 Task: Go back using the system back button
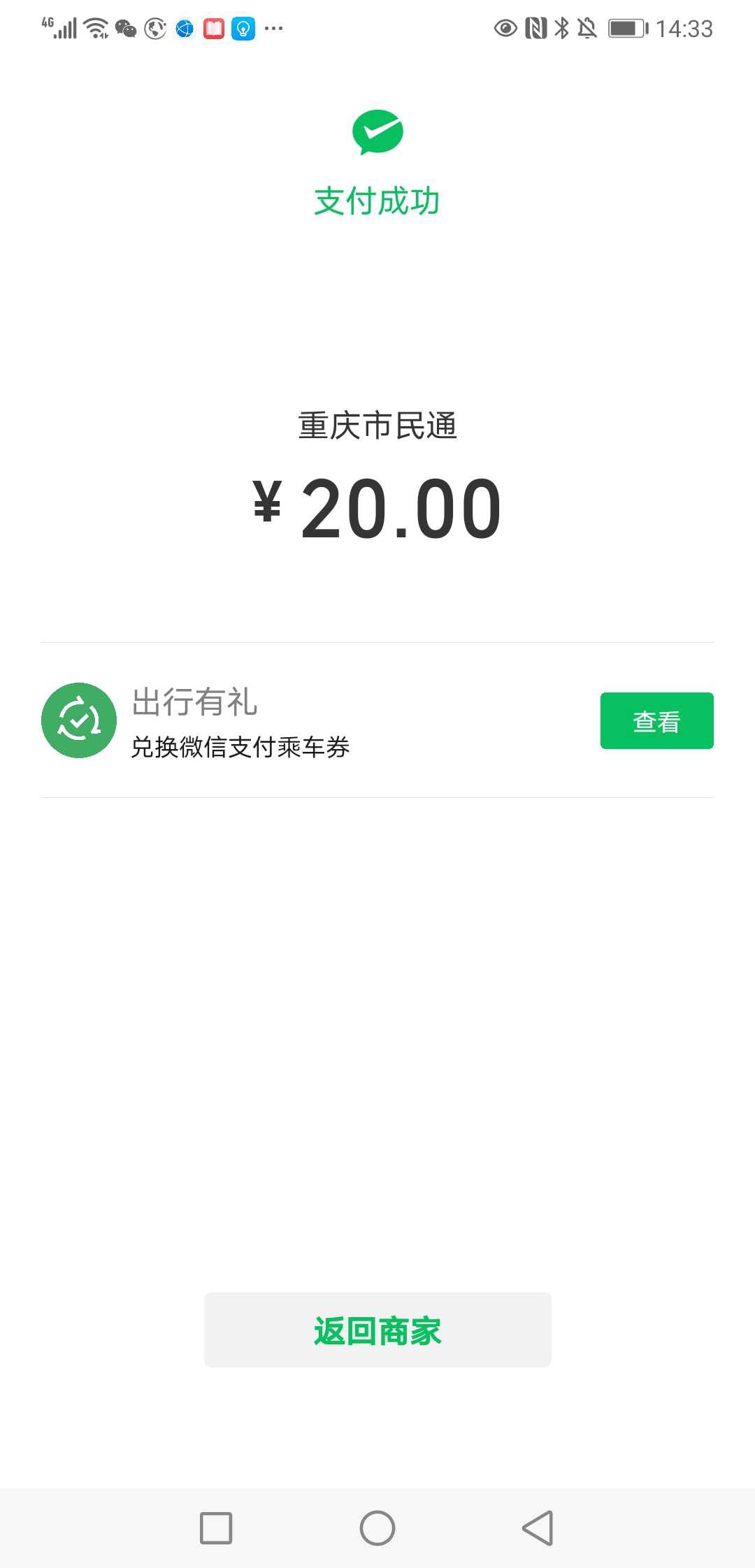tap(538, 1527)
